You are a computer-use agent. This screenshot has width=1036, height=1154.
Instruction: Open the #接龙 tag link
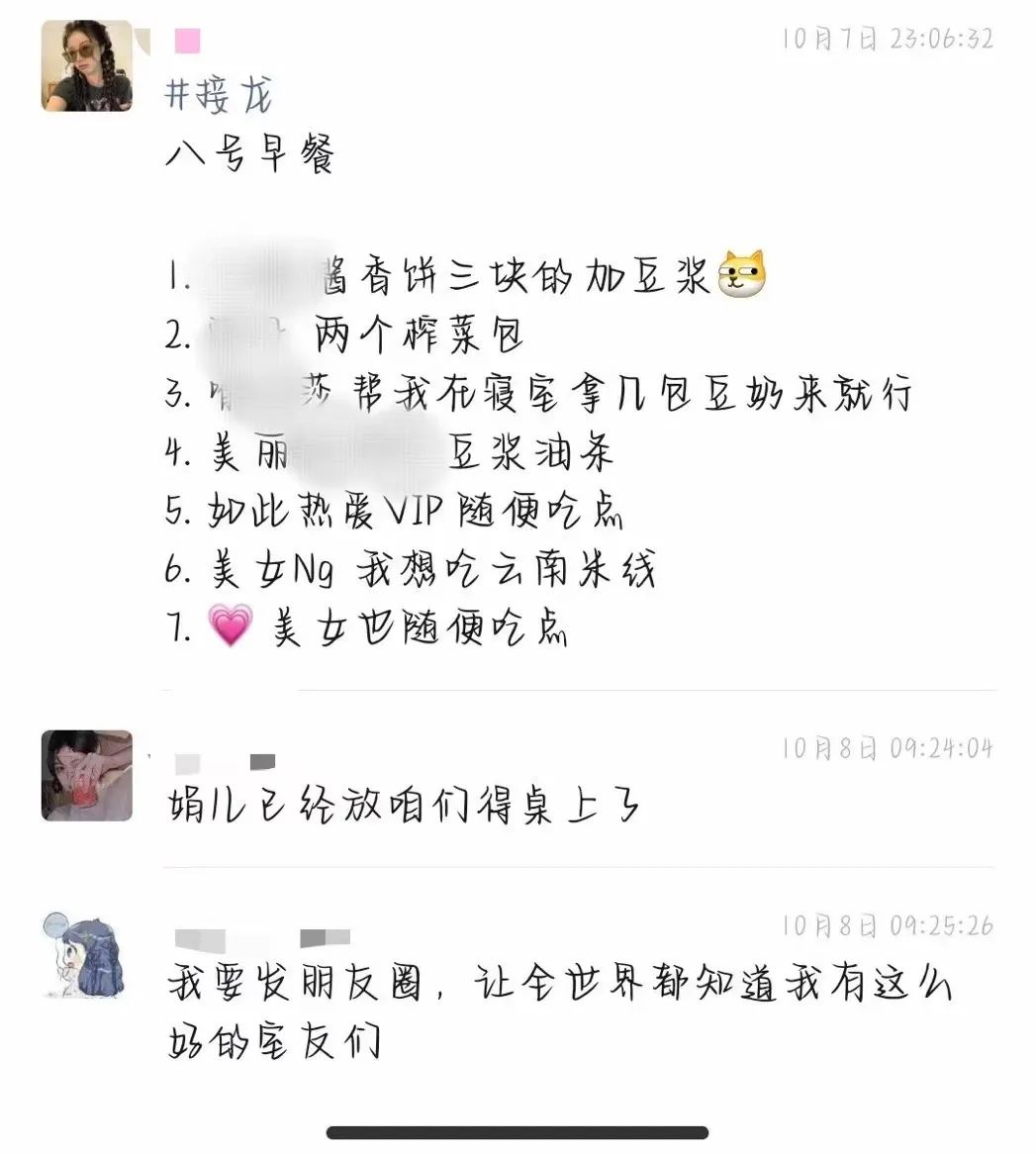(x=218, y=96)
